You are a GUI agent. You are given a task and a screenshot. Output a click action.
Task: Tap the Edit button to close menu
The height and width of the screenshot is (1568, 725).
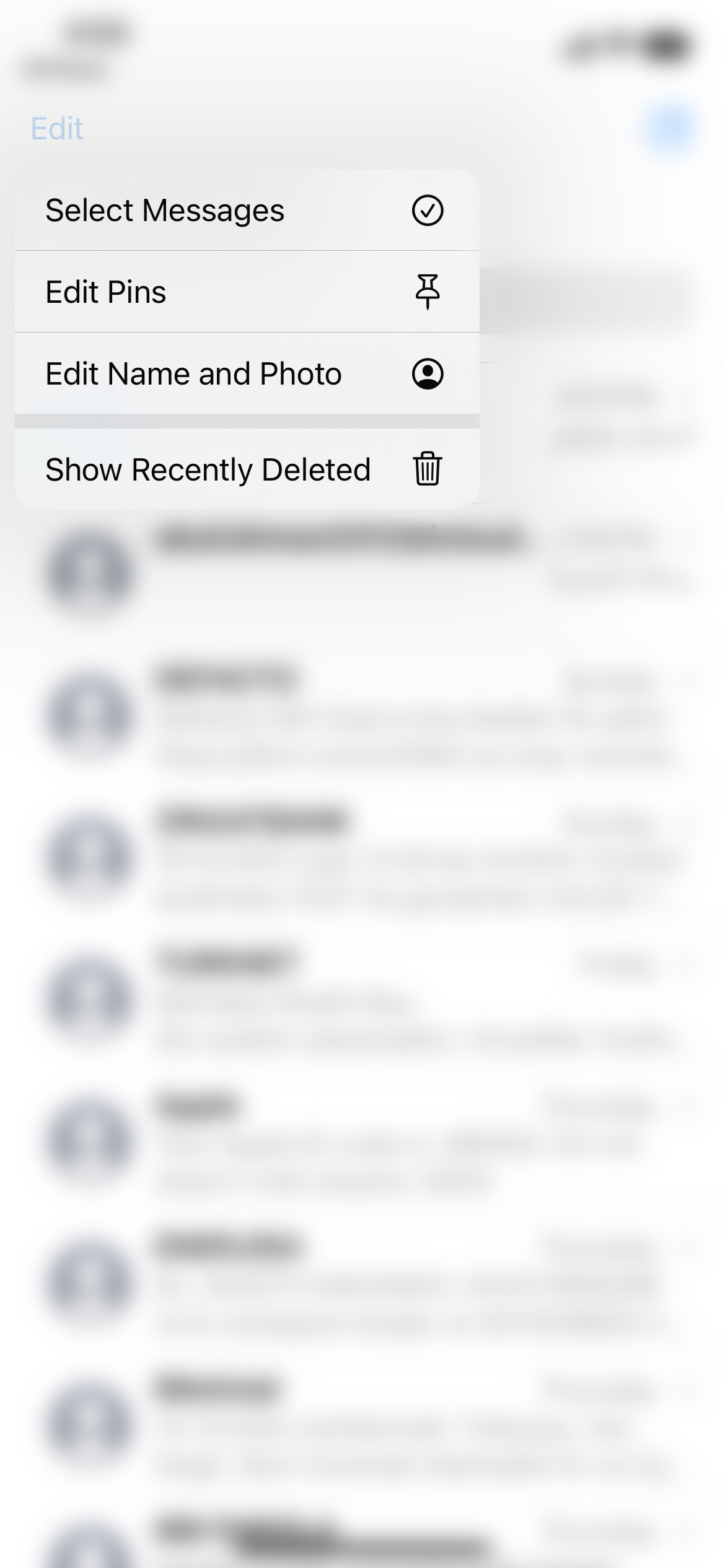57,129
